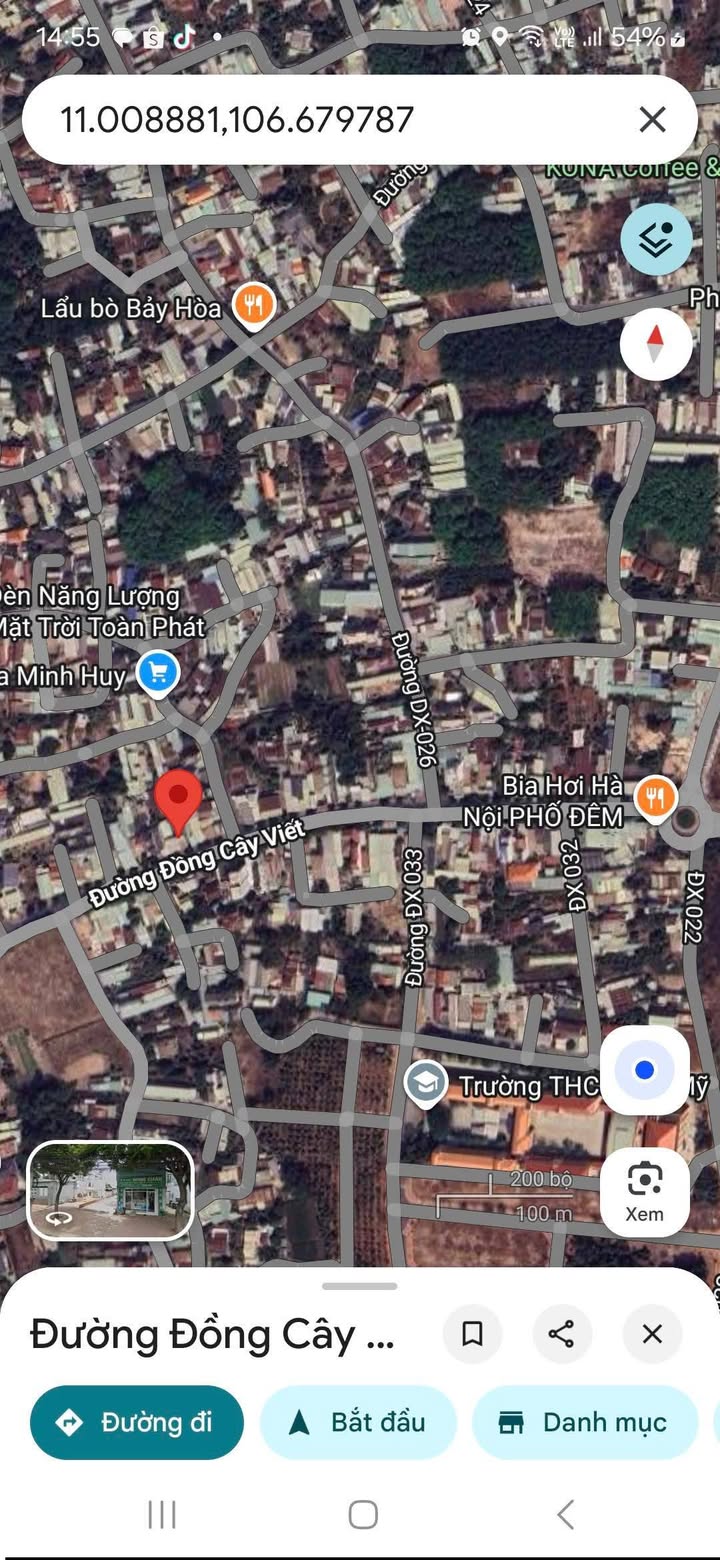This screenshot has height=1560, width=720.
Task: Open the Xem camera lens view
Action: click(644, 1190)
